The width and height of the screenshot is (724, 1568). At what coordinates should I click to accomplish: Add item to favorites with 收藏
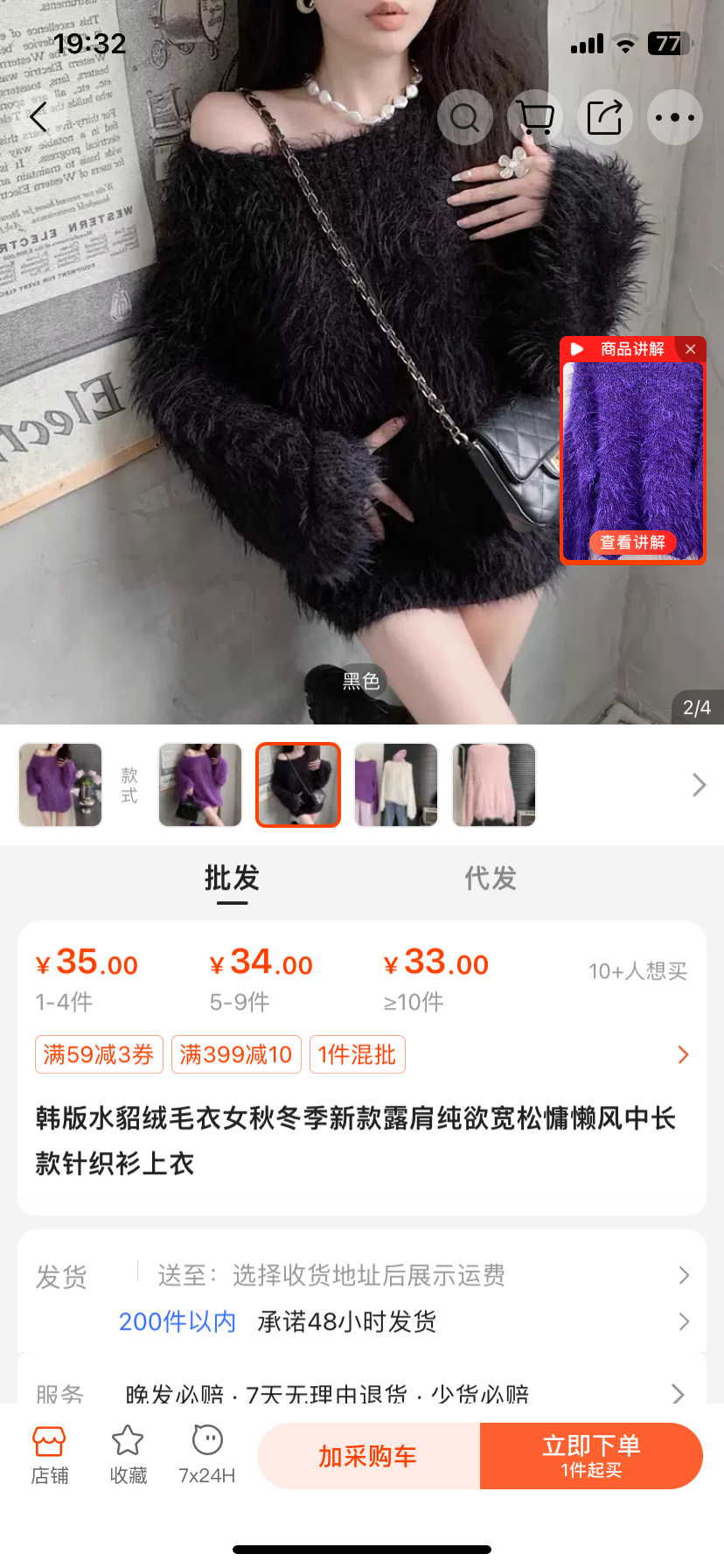tap(128, 1455)
